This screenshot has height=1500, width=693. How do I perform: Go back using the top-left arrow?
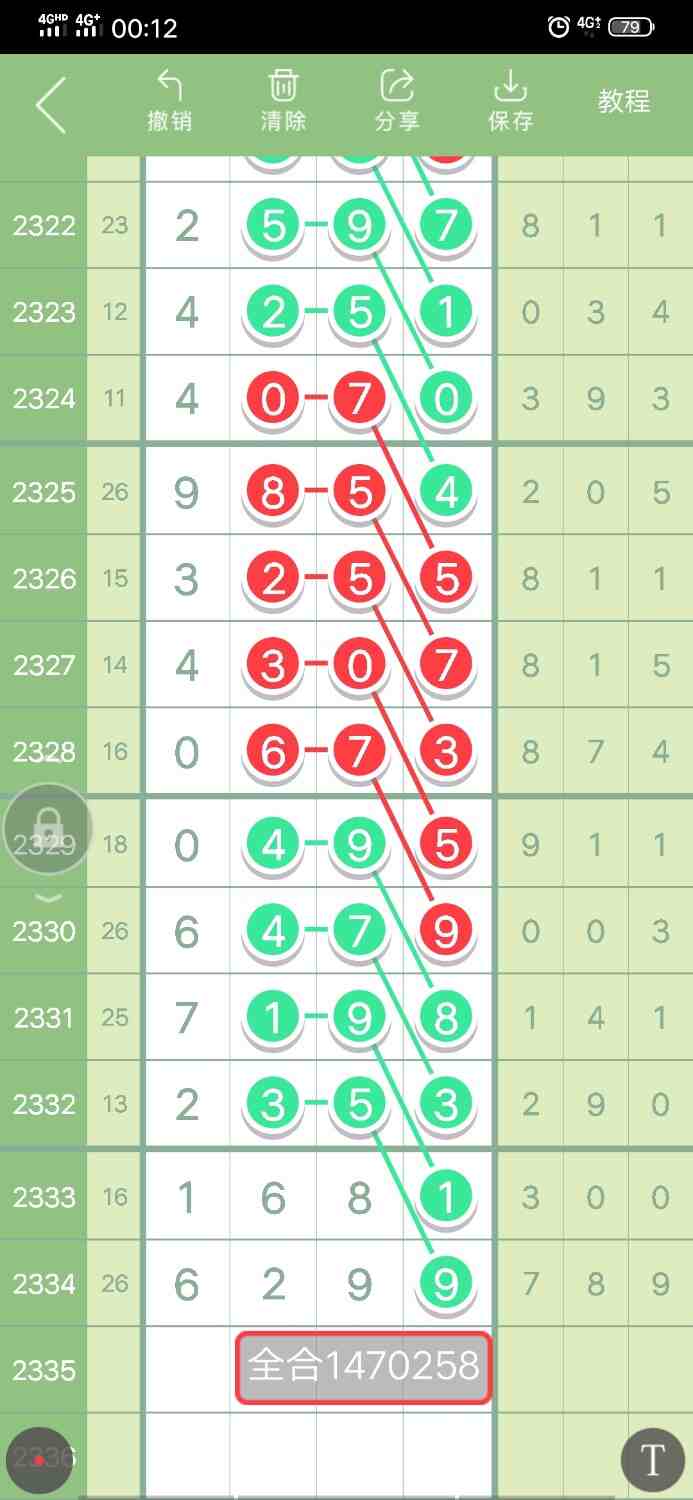[x=51, y=105]
